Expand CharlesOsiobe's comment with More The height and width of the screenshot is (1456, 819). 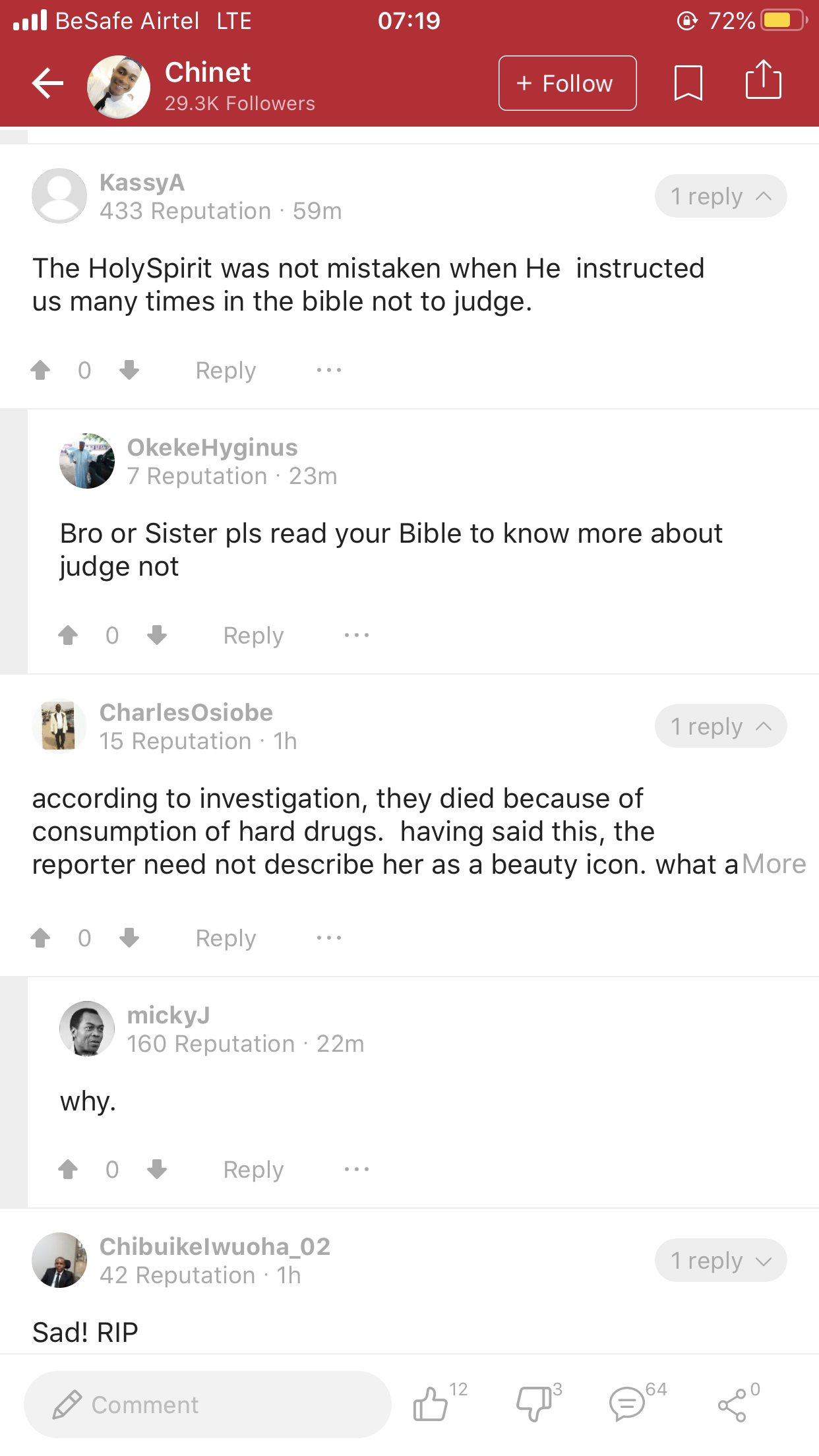point(773,864)
